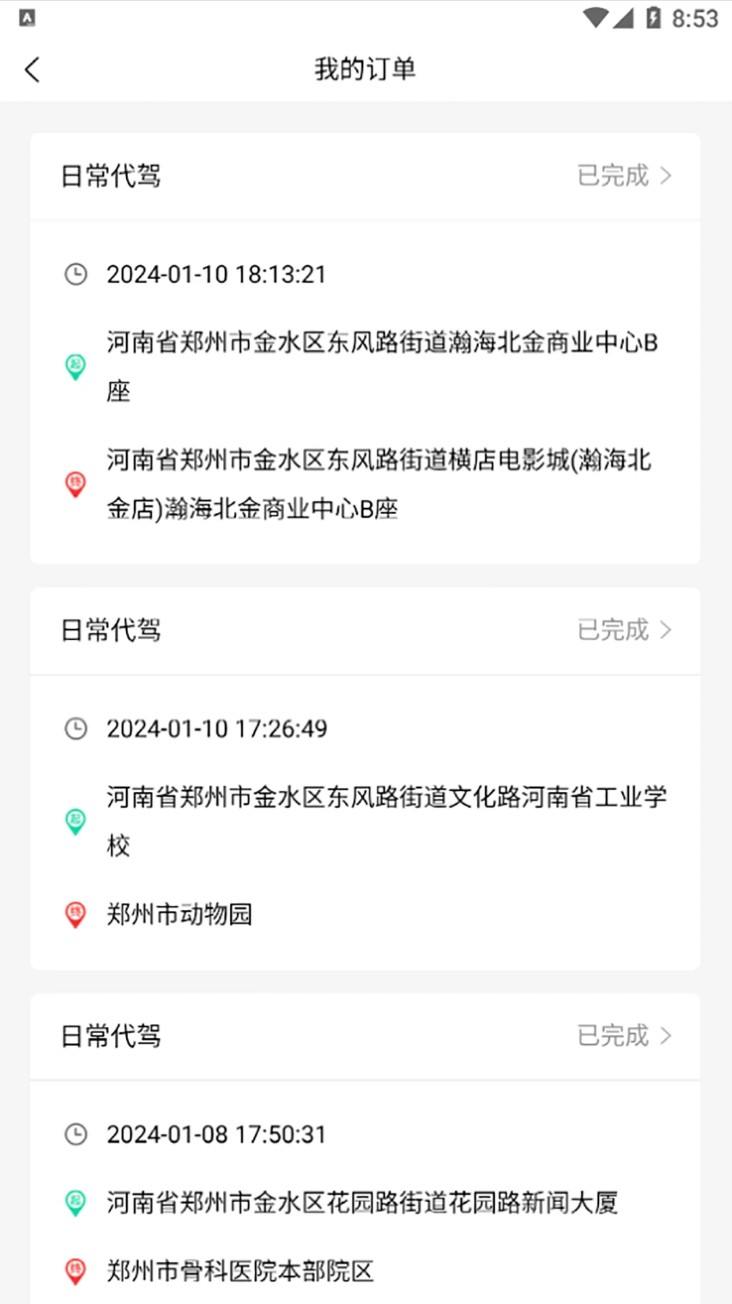Screen dimensions: 732x1304
Task: Click the red destination pin for 郑州市骨科医院本部院区
Action: pyautogui.click(x=75, y=1271)
